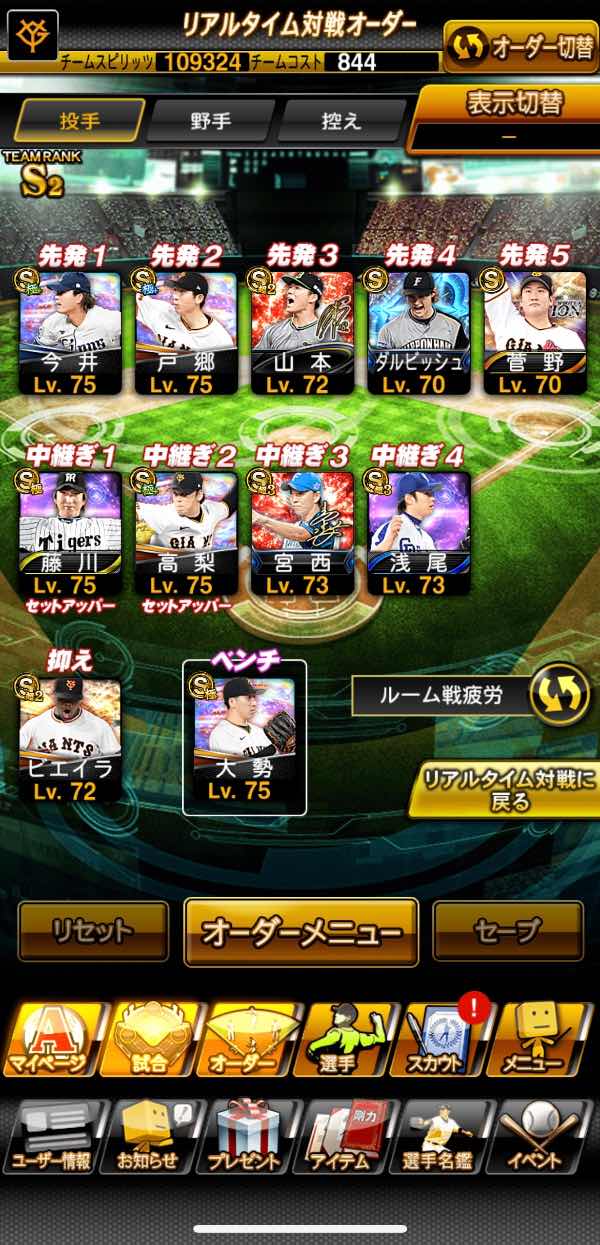
Task: Select the 戸郷 pitcher card
Action: [186, 332]
